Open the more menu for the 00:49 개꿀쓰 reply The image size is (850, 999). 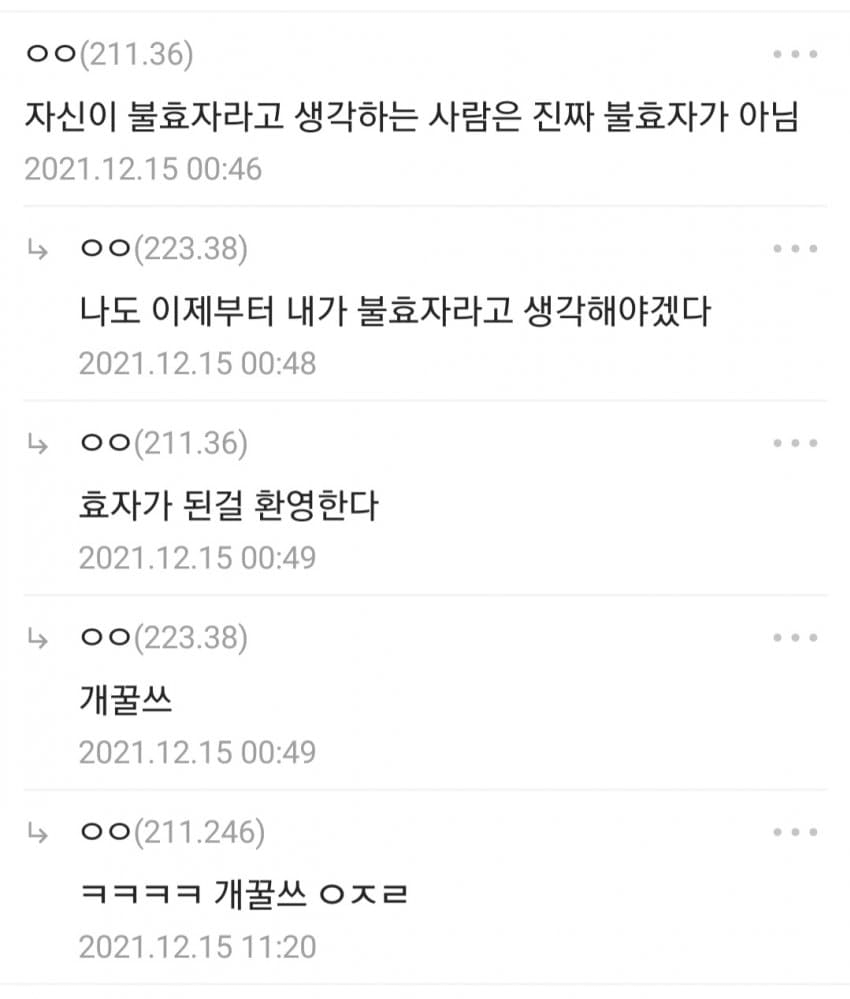pyautogui.click(x=796, y=637)
